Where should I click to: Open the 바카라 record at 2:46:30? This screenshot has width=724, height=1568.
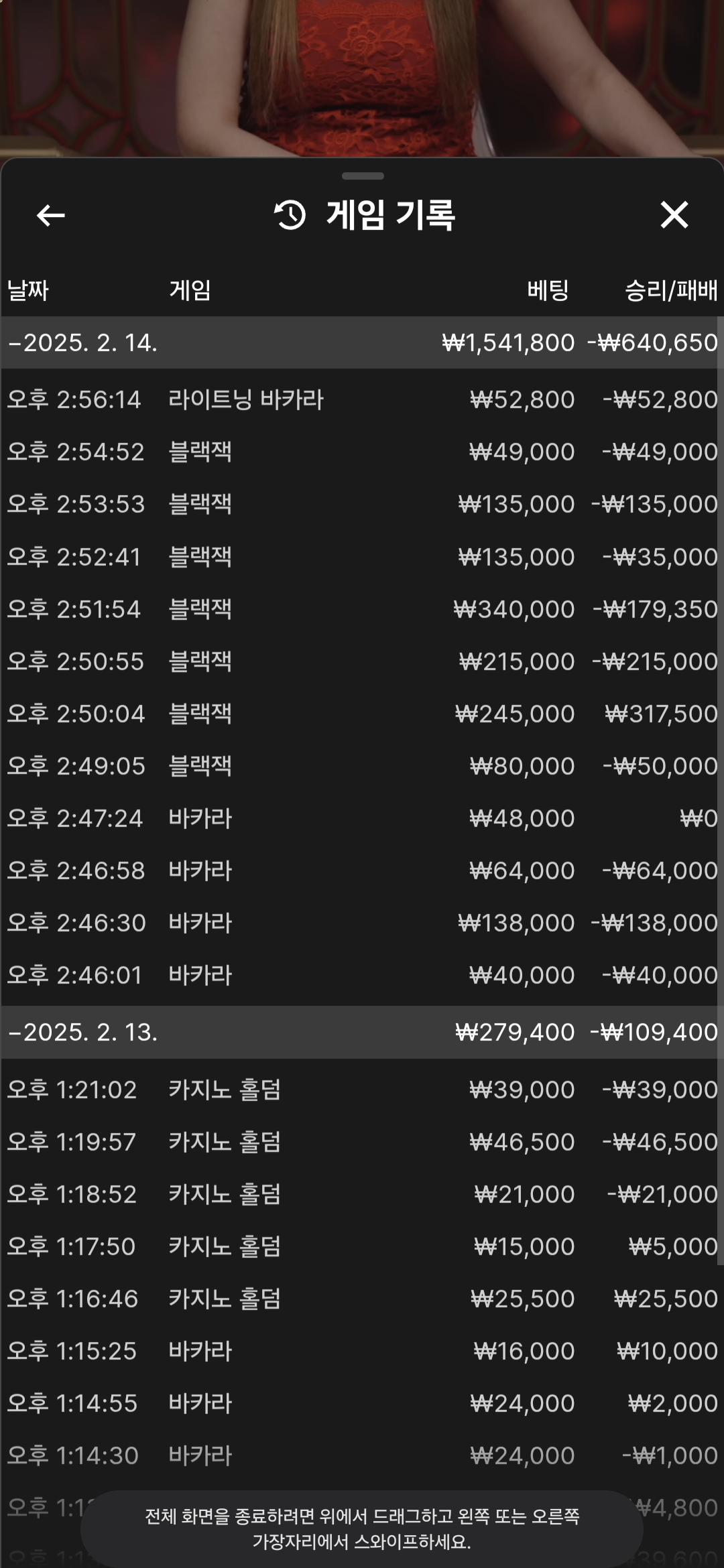(x=362, y=923)
